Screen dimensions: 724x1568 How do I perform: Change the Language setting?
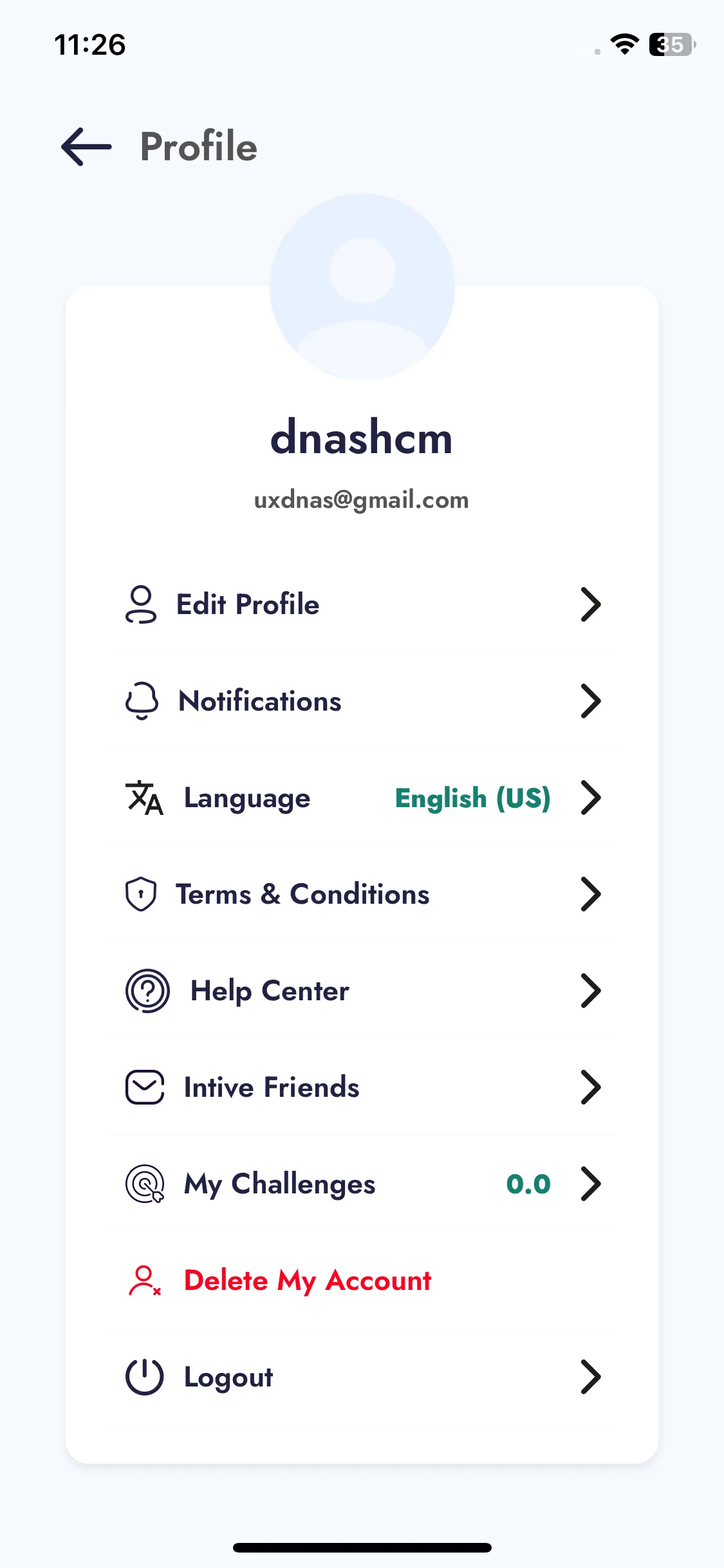tap(362, 798)
